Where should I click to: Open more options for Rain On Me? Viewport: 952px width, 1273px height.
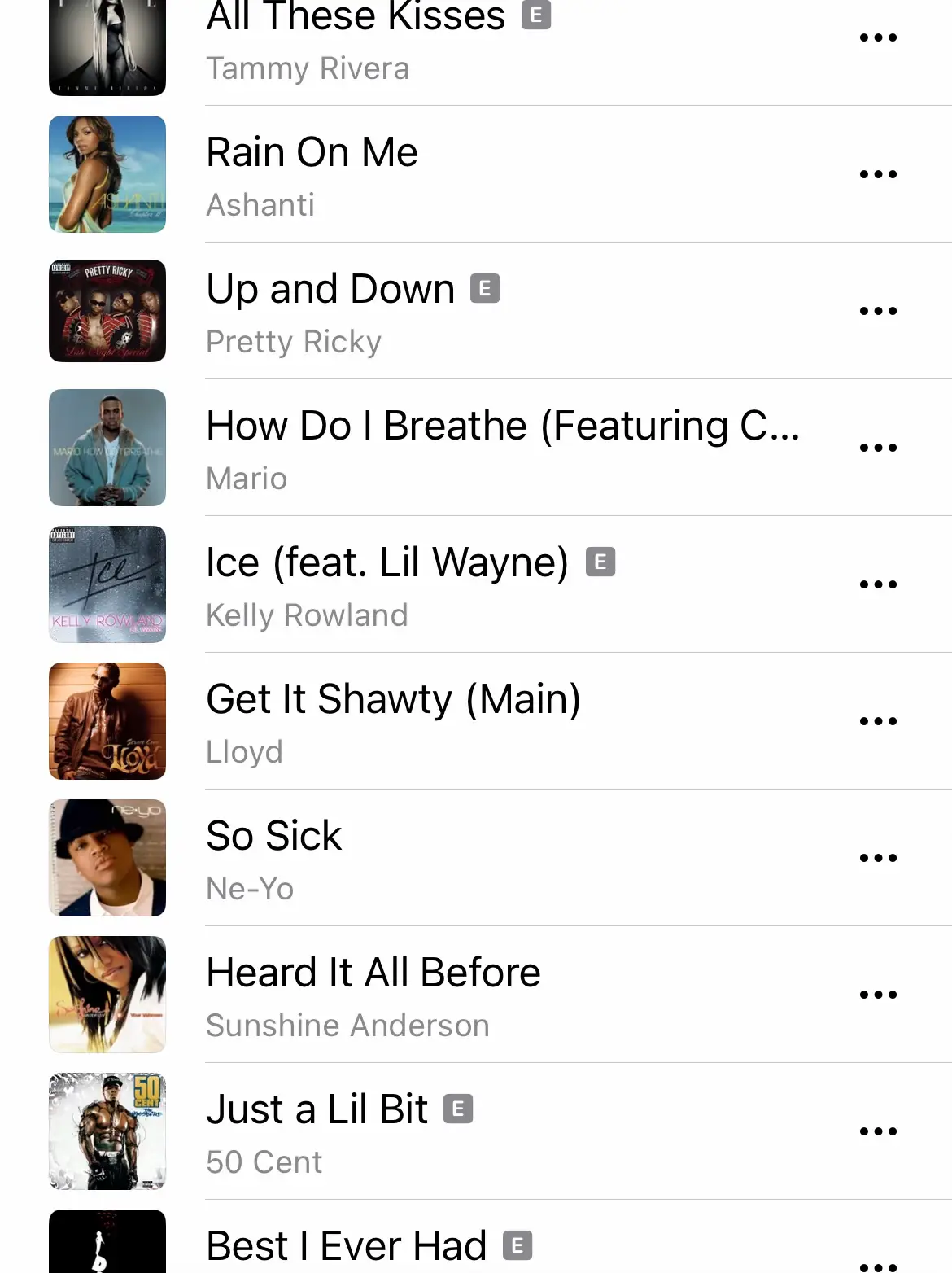tap(878, 174)
